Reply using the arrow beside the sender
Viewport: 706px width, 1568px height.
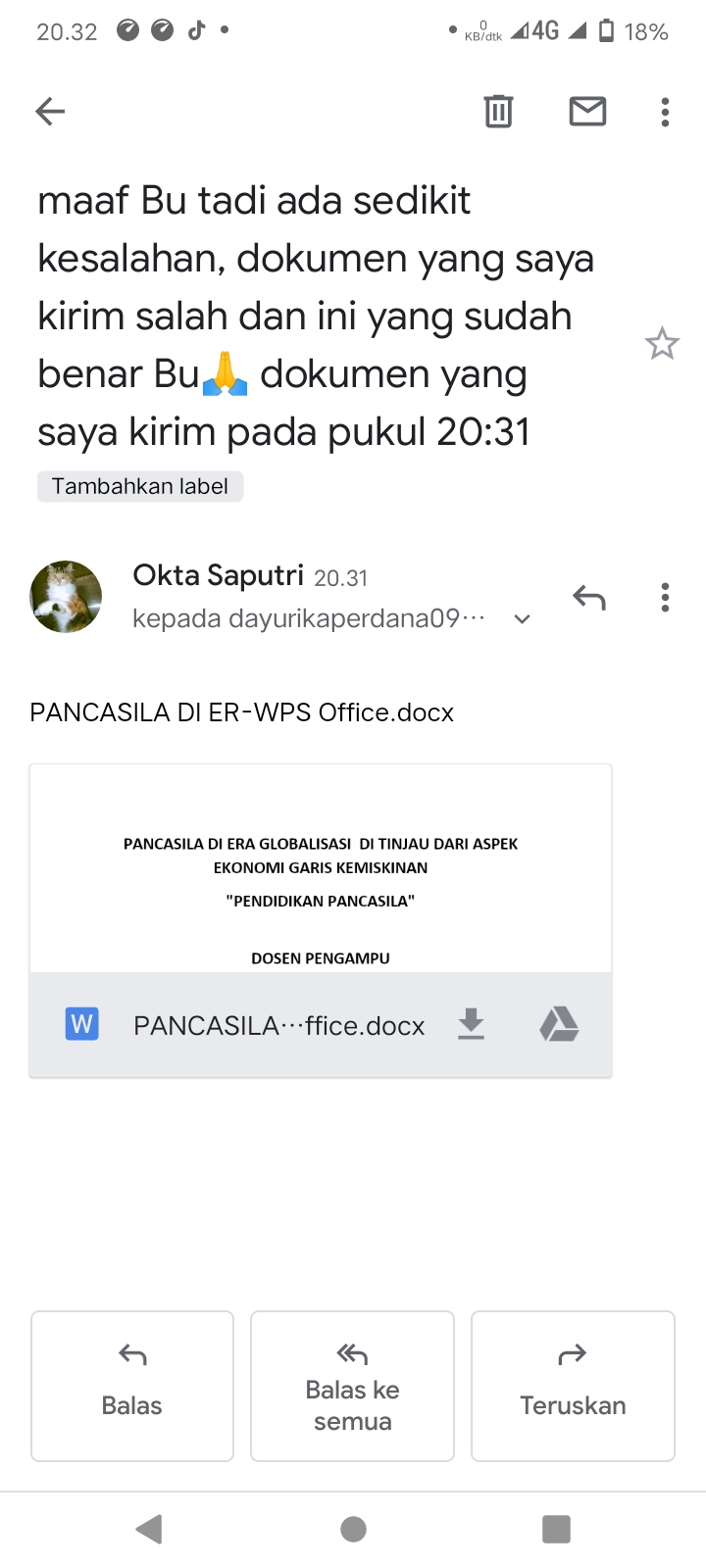point(589,597)
